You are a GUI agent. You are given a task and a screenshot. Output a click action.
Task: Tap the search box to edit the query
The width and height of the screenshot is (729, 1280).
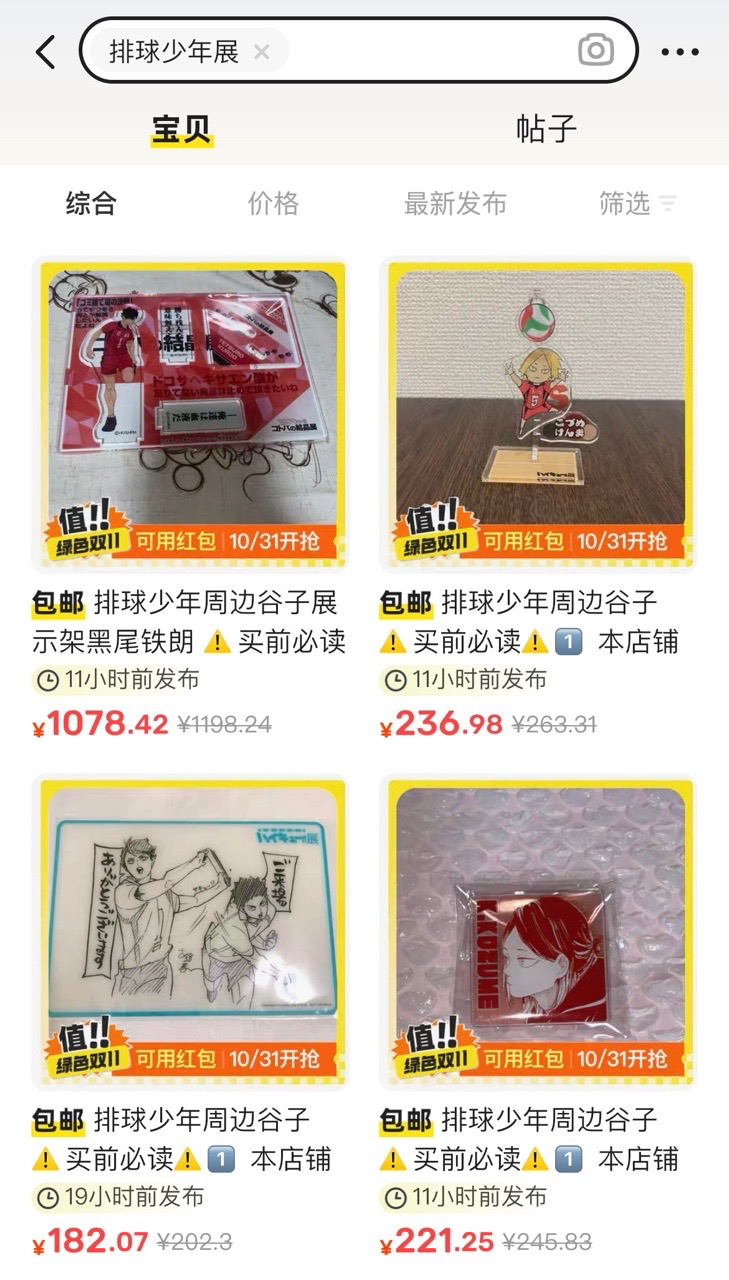click(x=420, y=51)
